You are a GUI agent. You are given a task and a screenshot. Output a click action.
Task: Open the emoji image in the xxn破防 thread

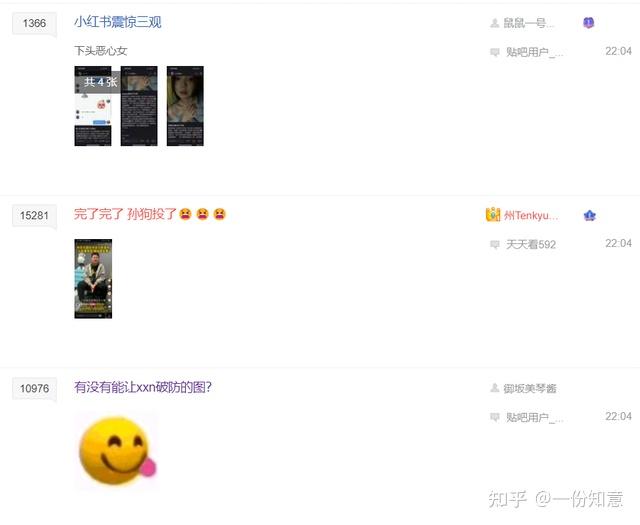tap(117, 451)
